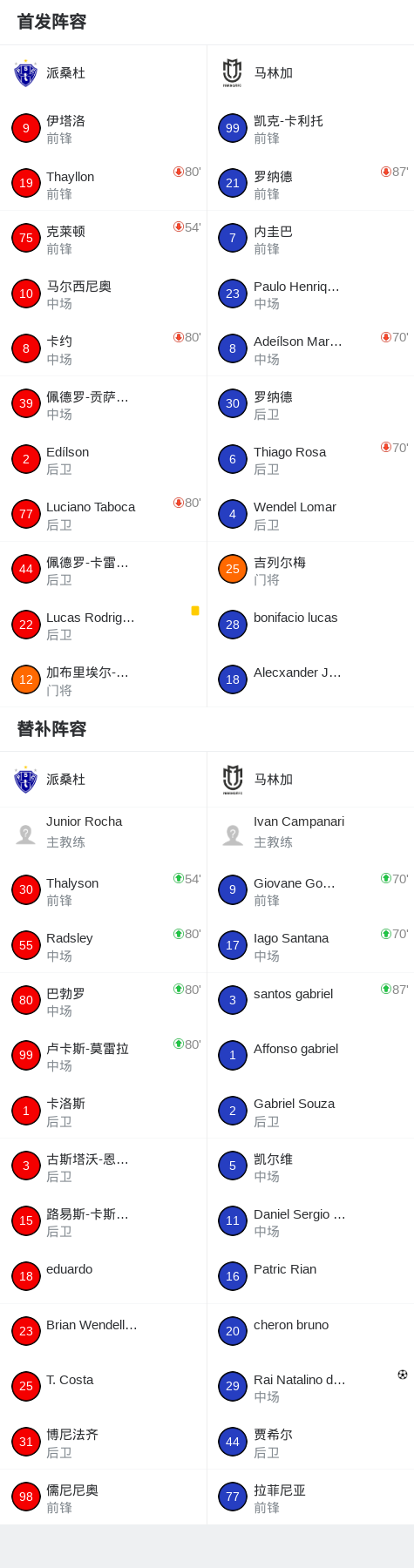Open Wendel Lomar's player details
The width and height of the screenshot is (414, 1568).
tap(310, 514)
